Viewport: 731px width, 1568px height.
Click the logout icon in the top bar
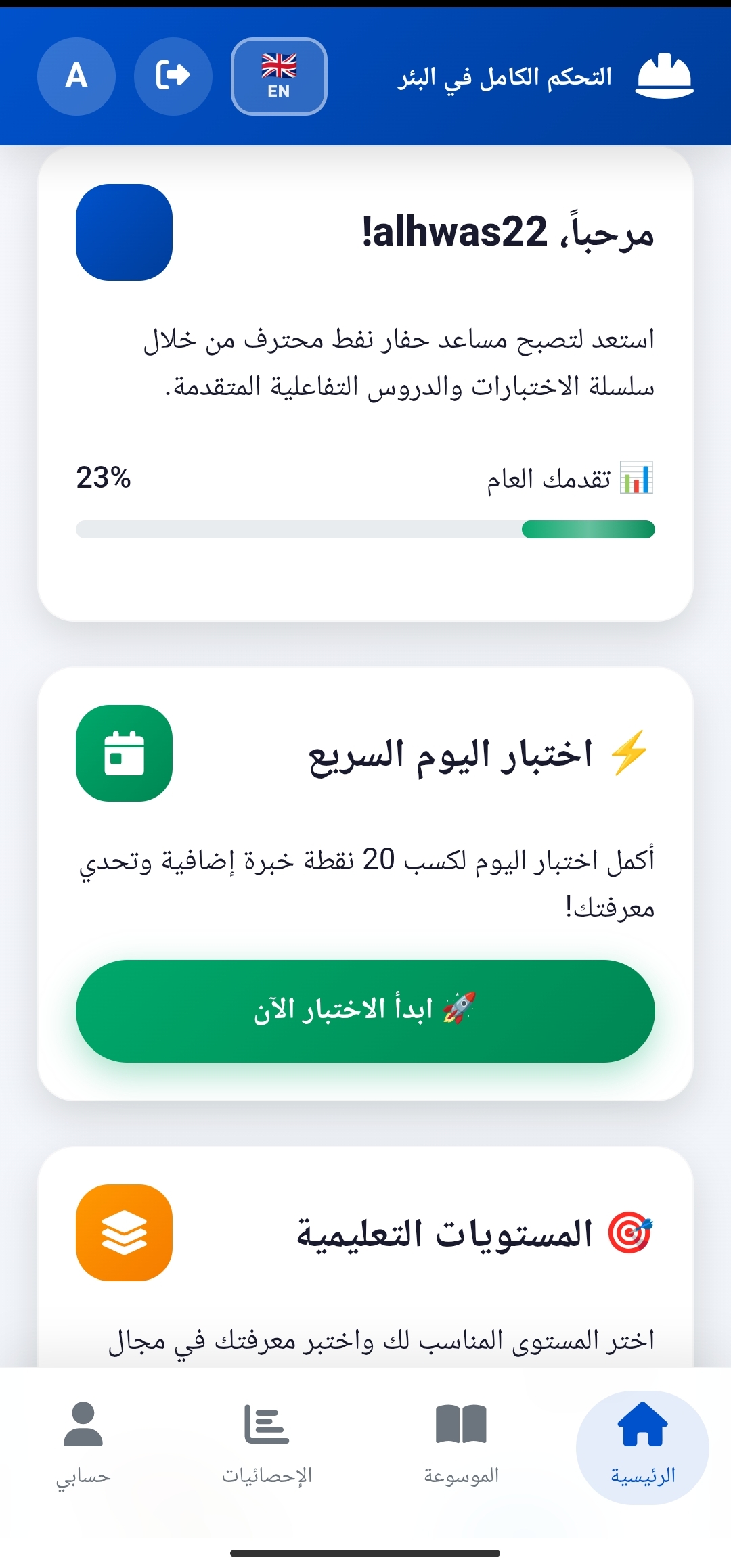(173, 74)
